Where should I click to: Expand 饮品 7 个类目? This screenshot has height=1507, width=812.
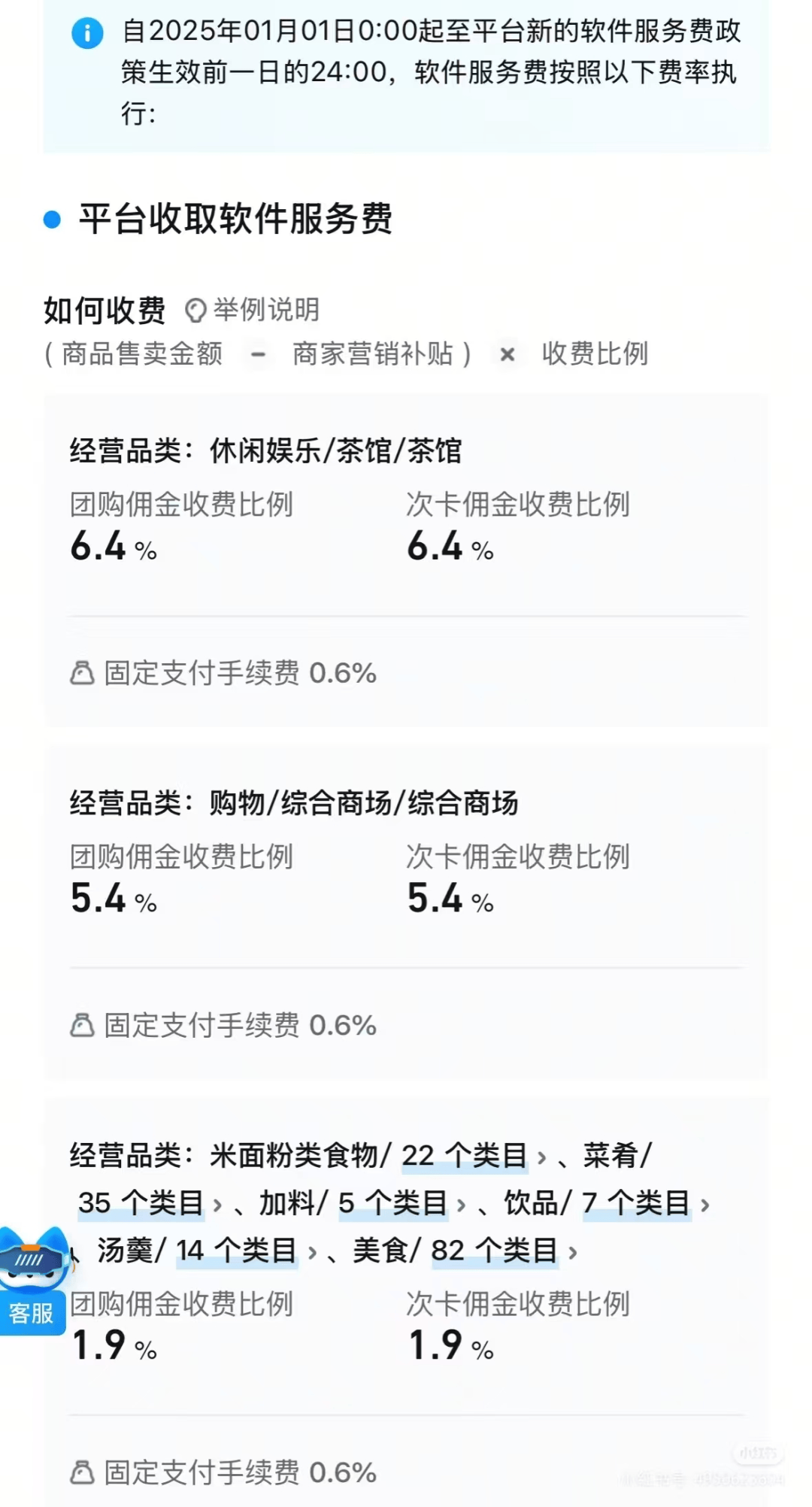[645, 1203]
